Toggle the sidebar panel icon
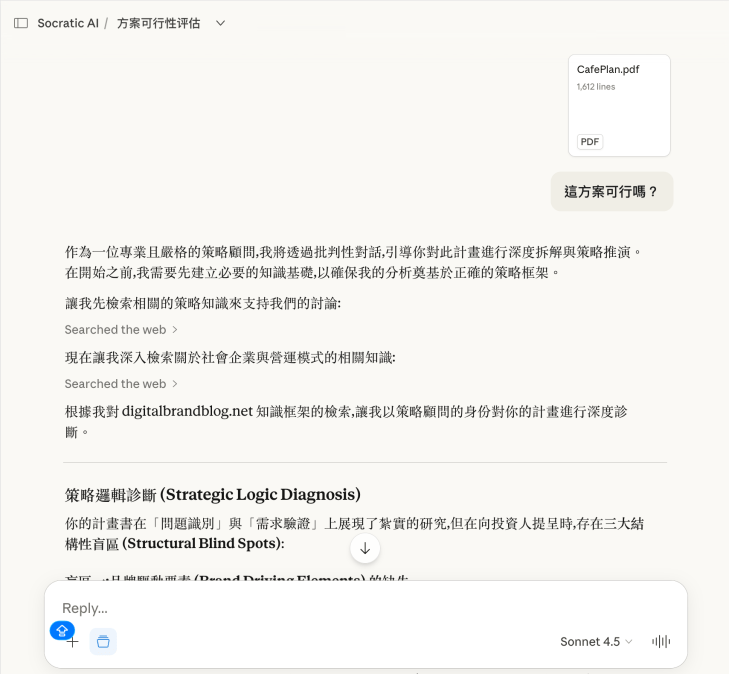 tap(21, 23)
